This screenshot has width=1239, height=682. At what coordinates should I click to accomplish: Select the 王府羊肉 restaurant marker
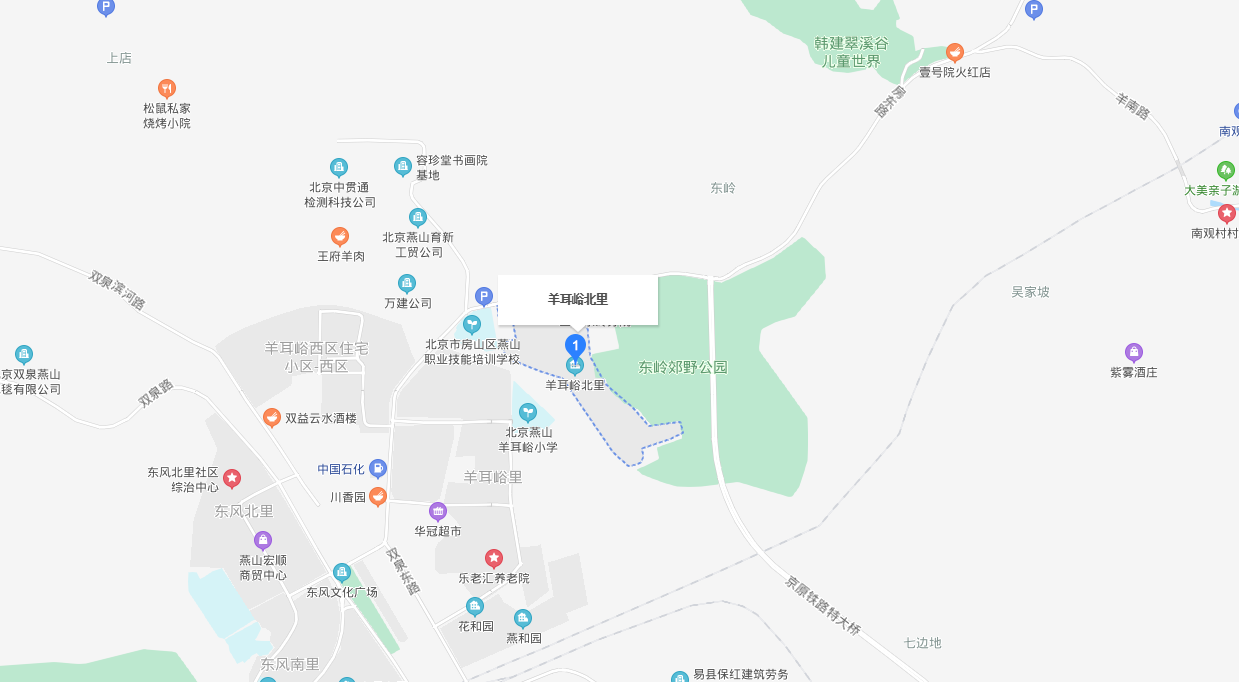[x=340, y=237]
